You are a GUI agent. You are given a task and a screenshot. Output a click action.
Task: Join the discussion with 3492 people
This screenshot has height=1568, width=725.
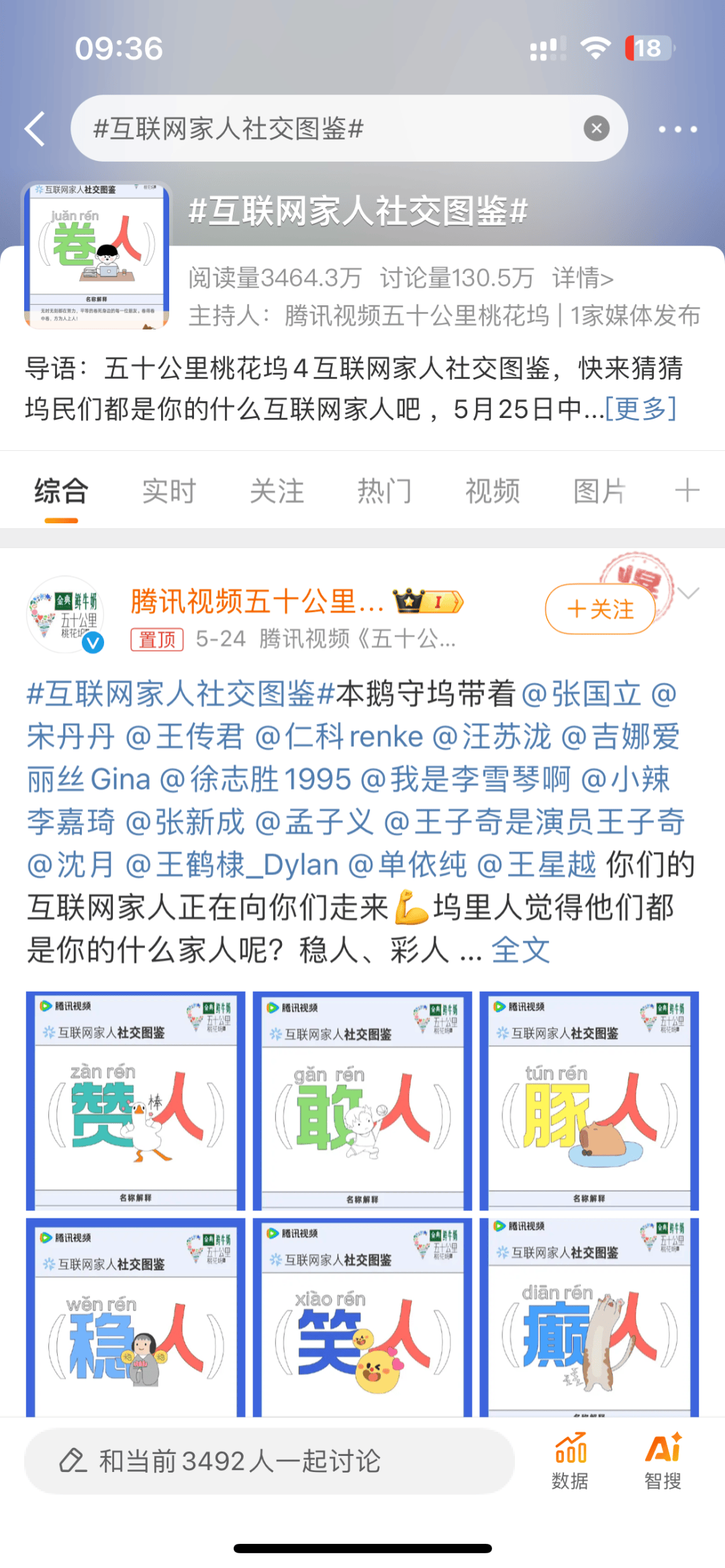(269, 1461)
